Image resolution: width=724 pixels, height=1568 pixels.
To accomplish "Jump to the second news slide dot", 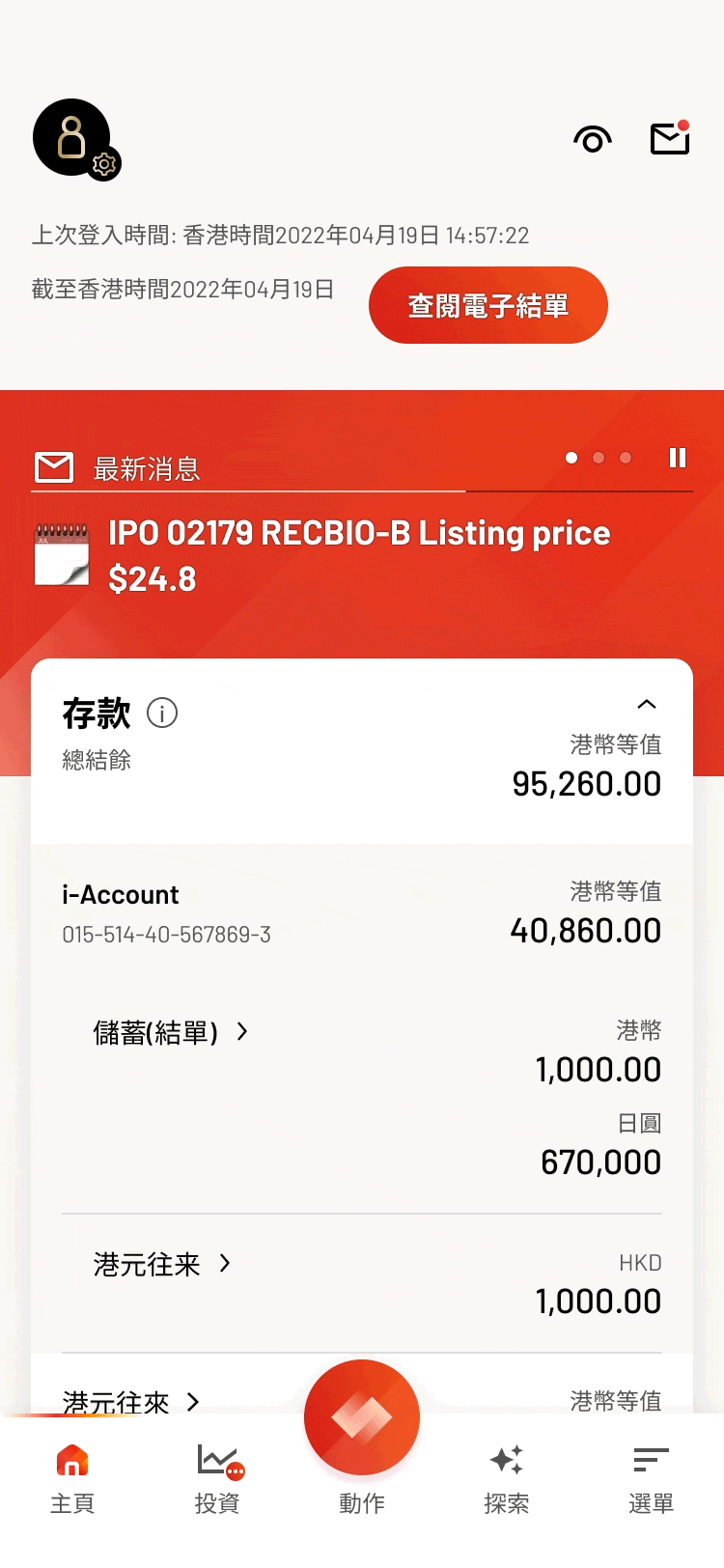I will (599, 458).
